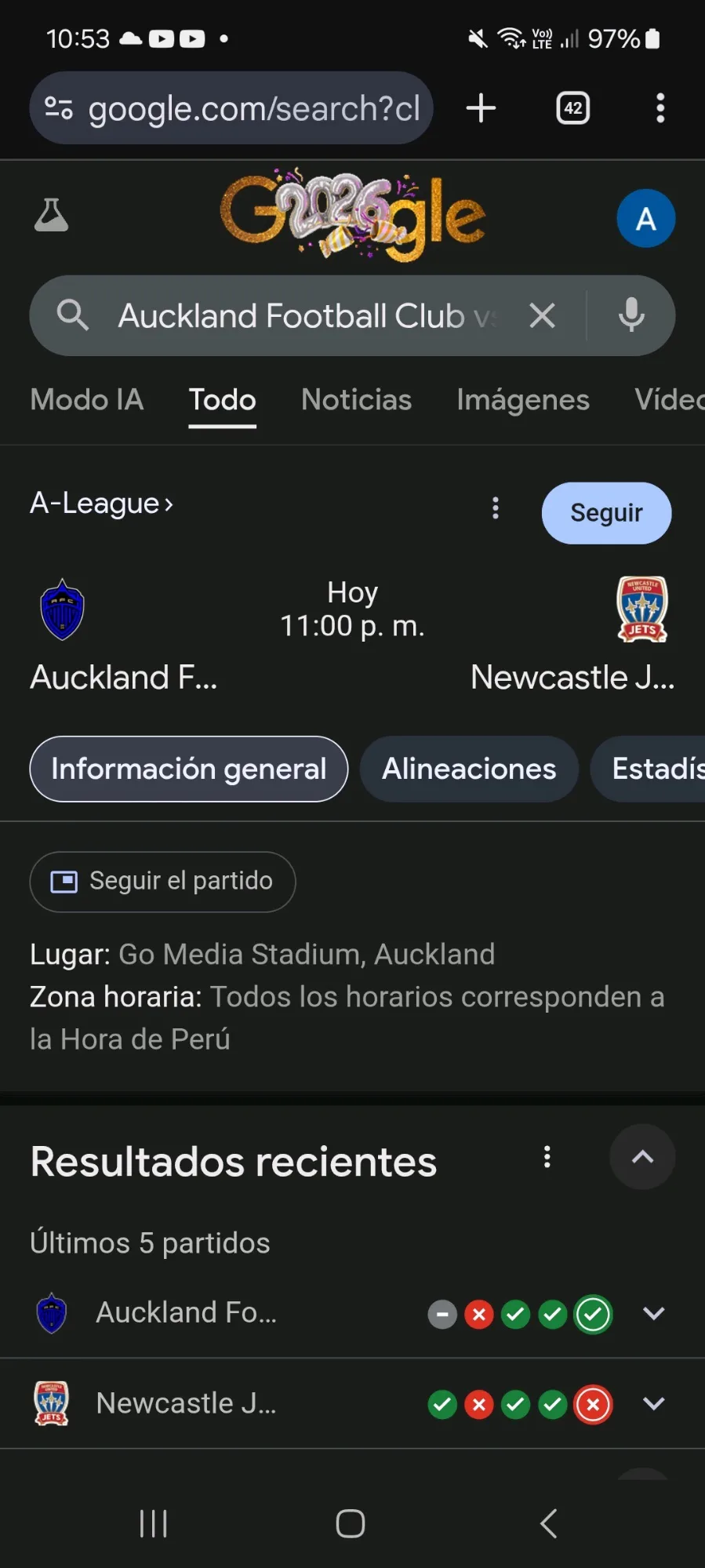The width and height of the screenshot is (705, 1568).
Task: Select the Alineaciones chip
Action: 469,769
